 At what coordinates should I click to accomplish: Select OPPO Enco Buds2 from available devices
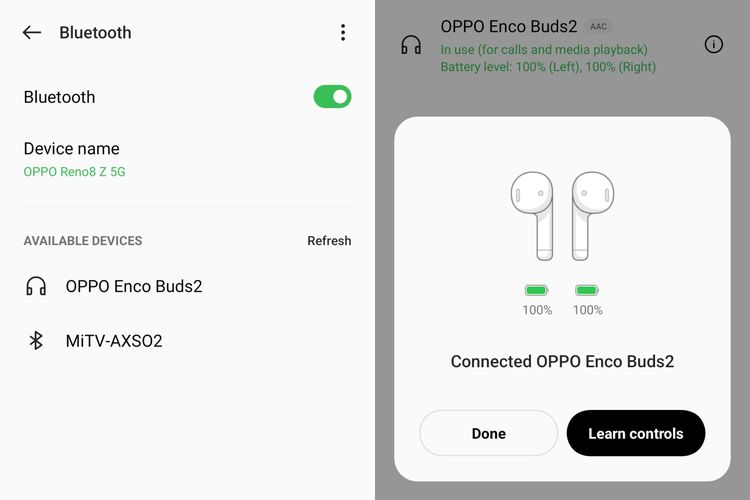(x=133, y=286)
